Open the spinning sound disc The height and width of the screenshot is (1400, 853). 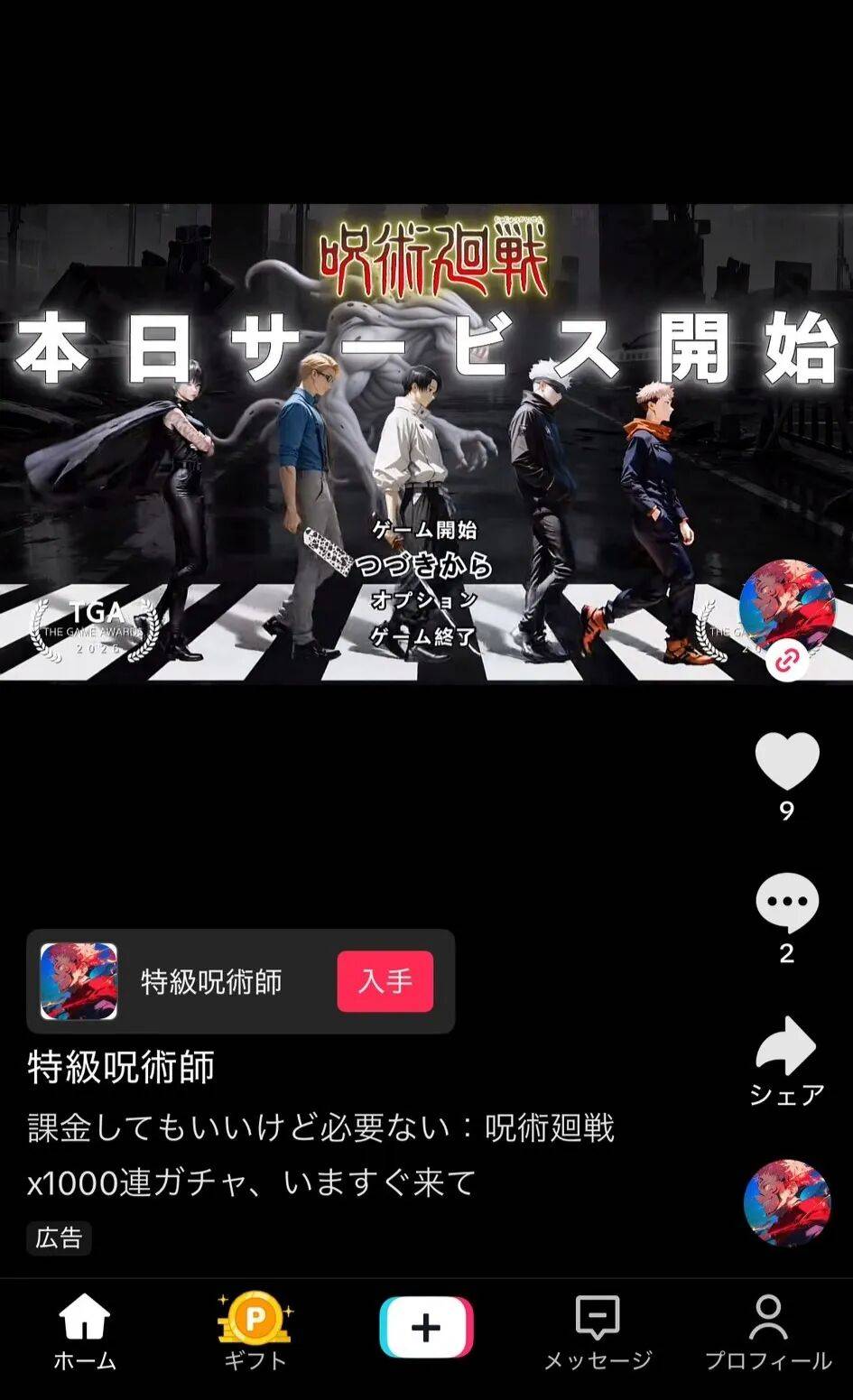click(786, 1202)
